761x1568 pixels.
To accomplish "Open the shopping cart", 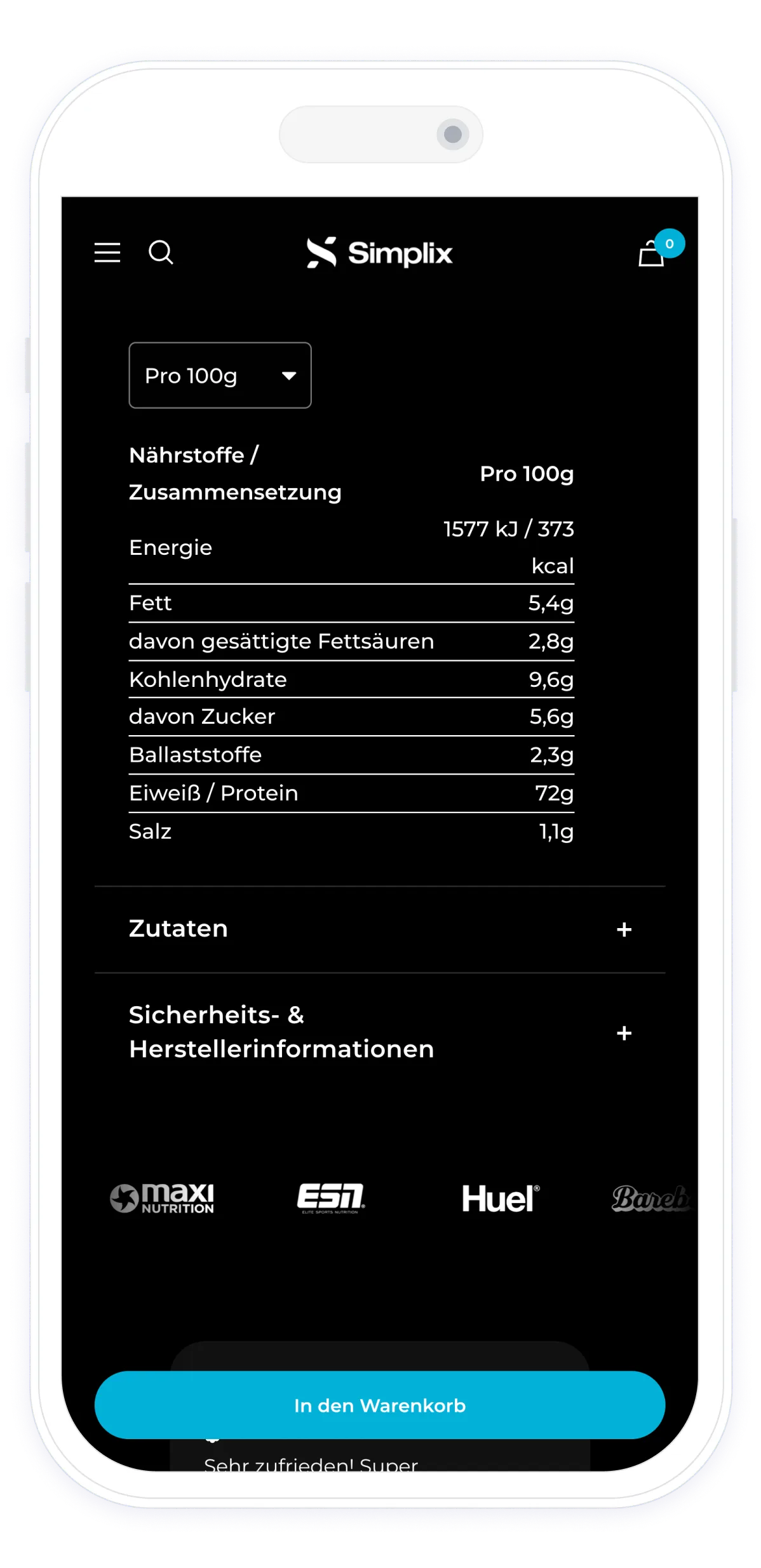I will point(652,253).
